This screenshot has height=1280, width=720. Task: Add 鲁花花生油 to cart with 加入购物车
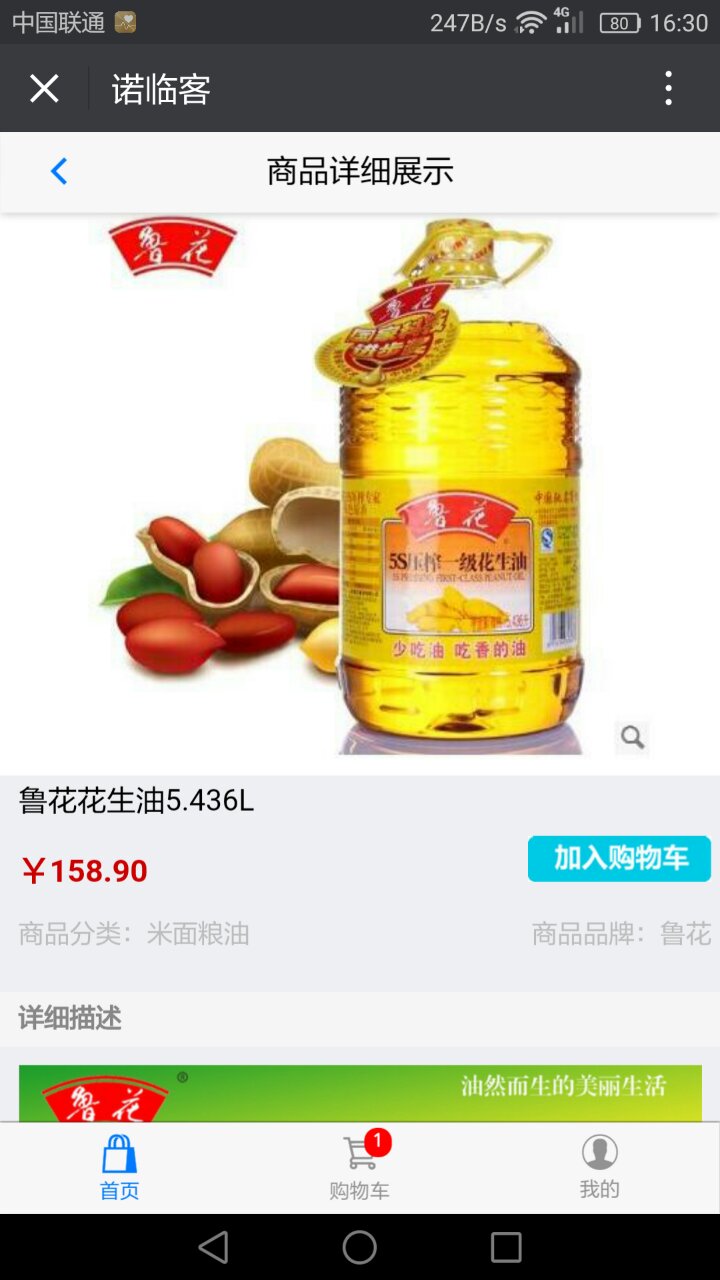pos(619,858)
